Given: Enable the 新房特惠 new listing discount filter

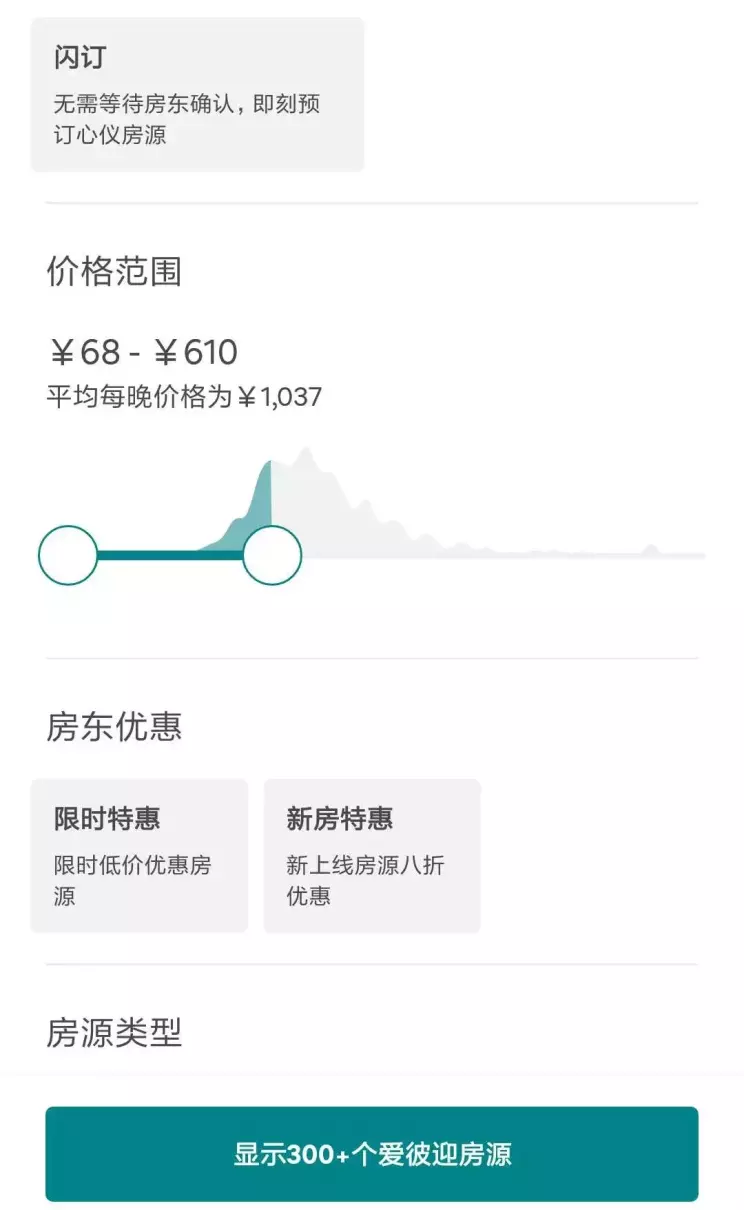Looking at the screenshot, I should click(372, 855).
